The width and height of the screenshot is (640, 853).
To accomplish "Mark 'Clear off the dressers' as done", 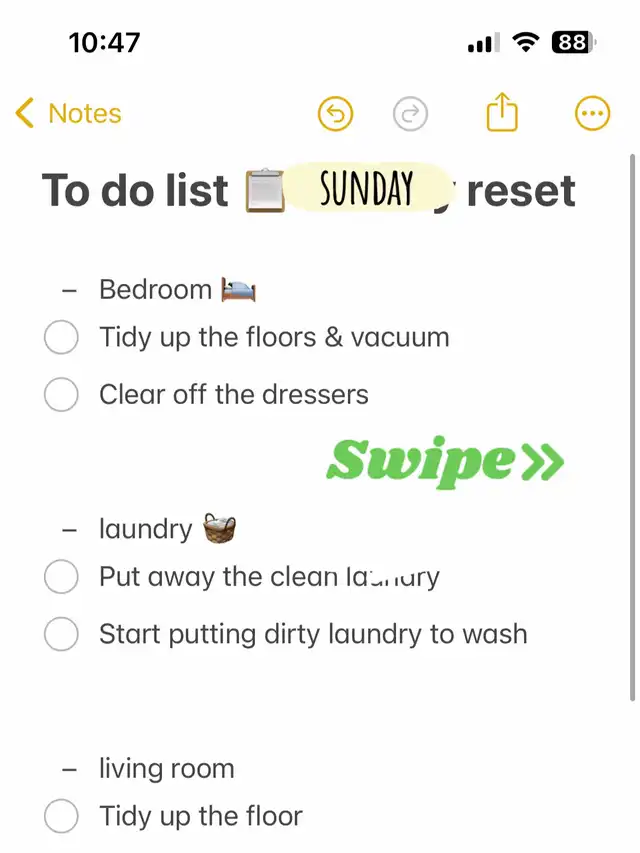I will point(61,395).
